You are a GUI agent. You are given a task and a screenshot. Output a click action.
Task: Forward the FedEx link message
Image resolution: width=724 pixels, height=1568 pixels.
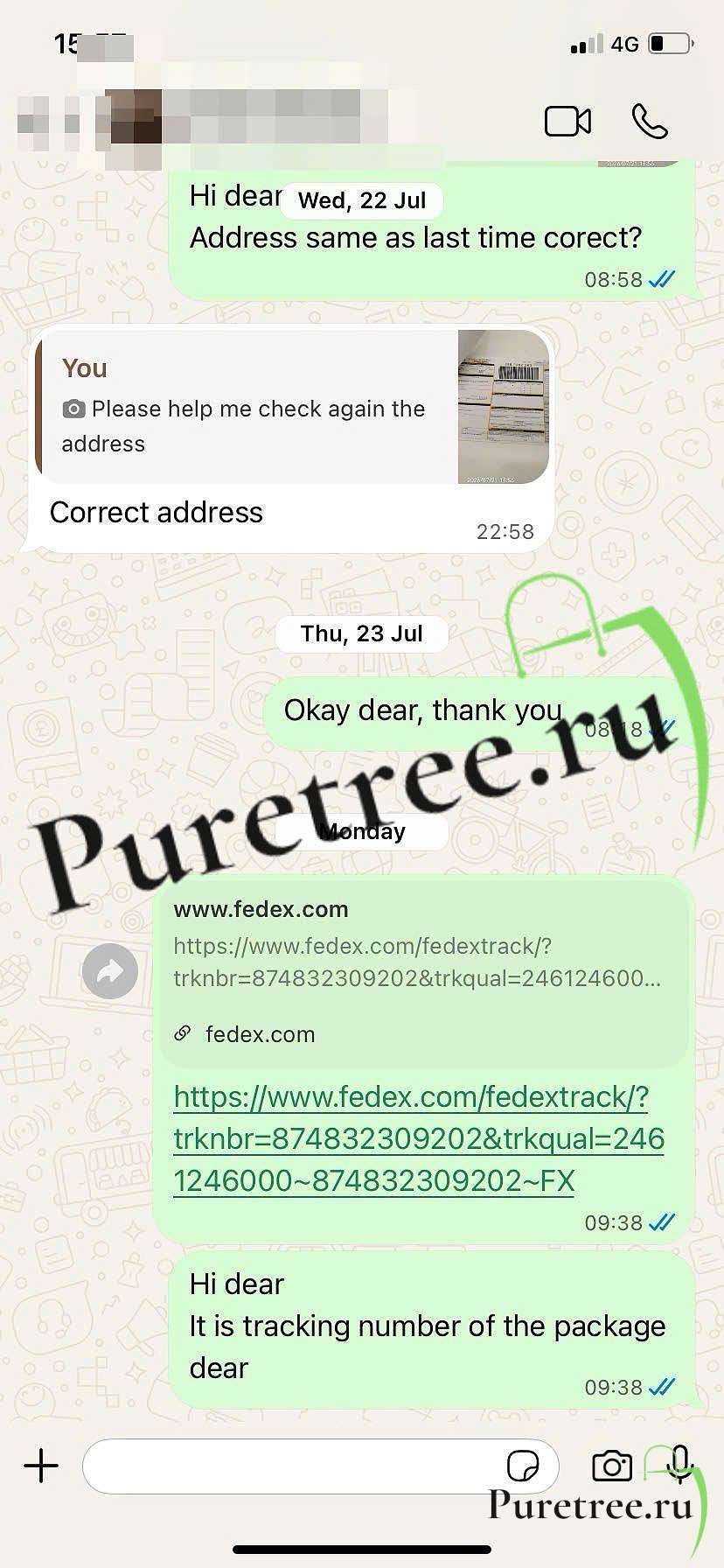coord(110,971)
